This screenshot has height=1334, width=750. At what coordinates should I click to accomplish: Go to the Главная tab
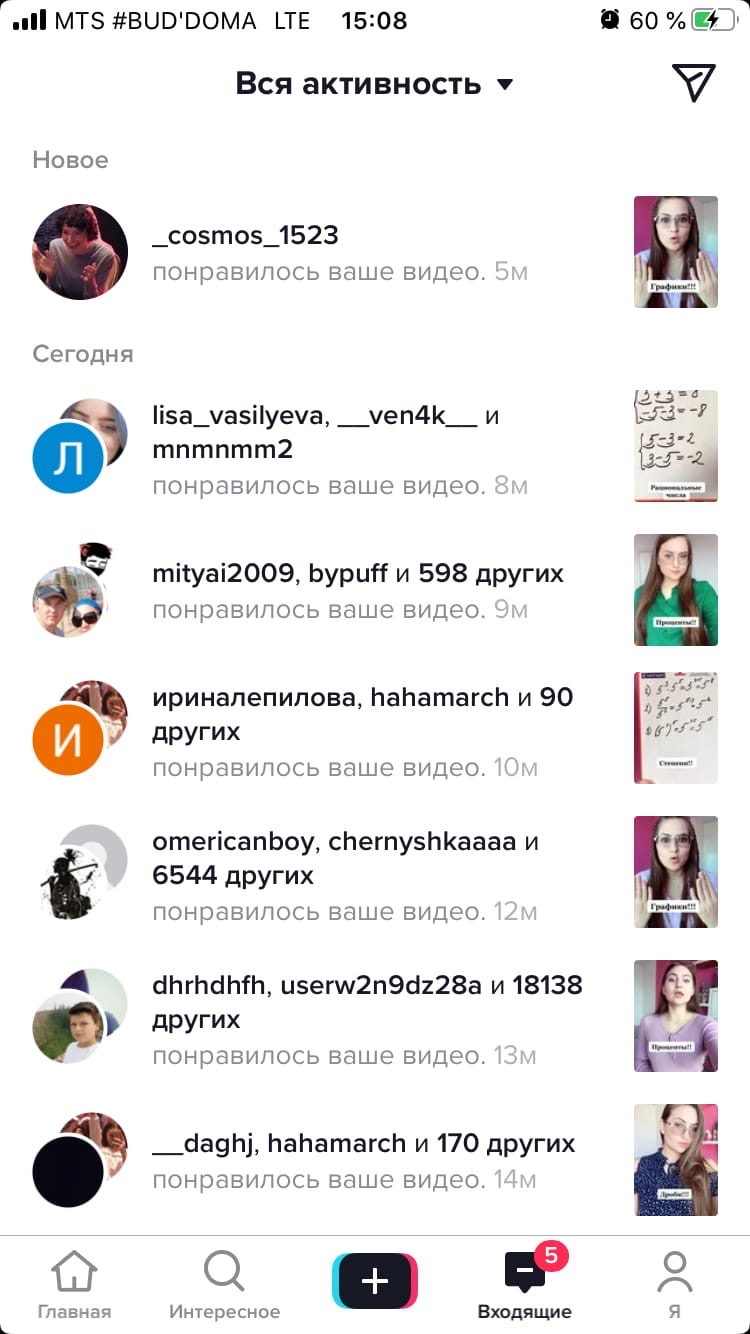[x=74, y=1284]
